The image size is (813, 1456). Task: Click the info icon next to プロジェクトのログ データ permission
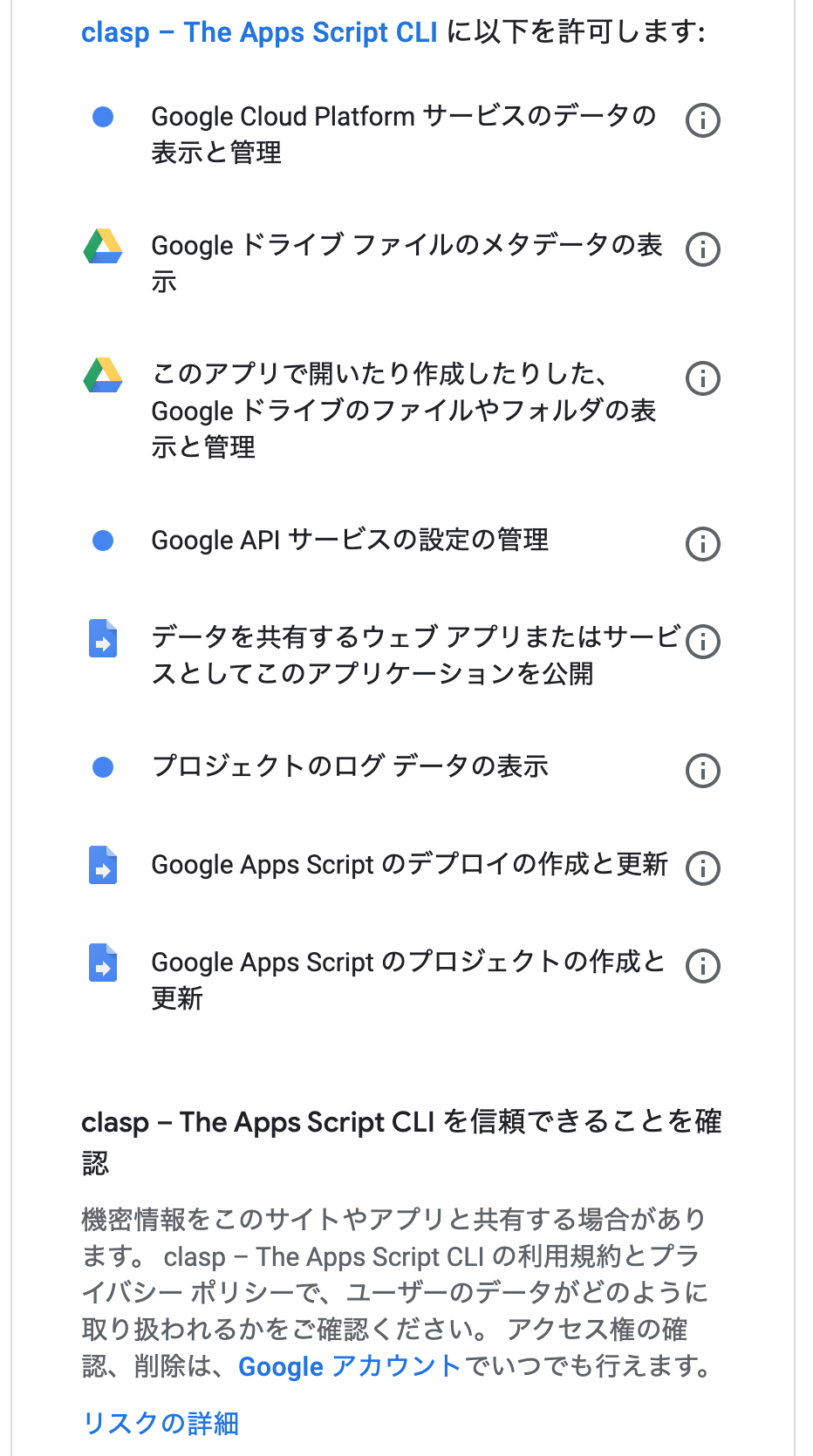click(x=702, y=770)
